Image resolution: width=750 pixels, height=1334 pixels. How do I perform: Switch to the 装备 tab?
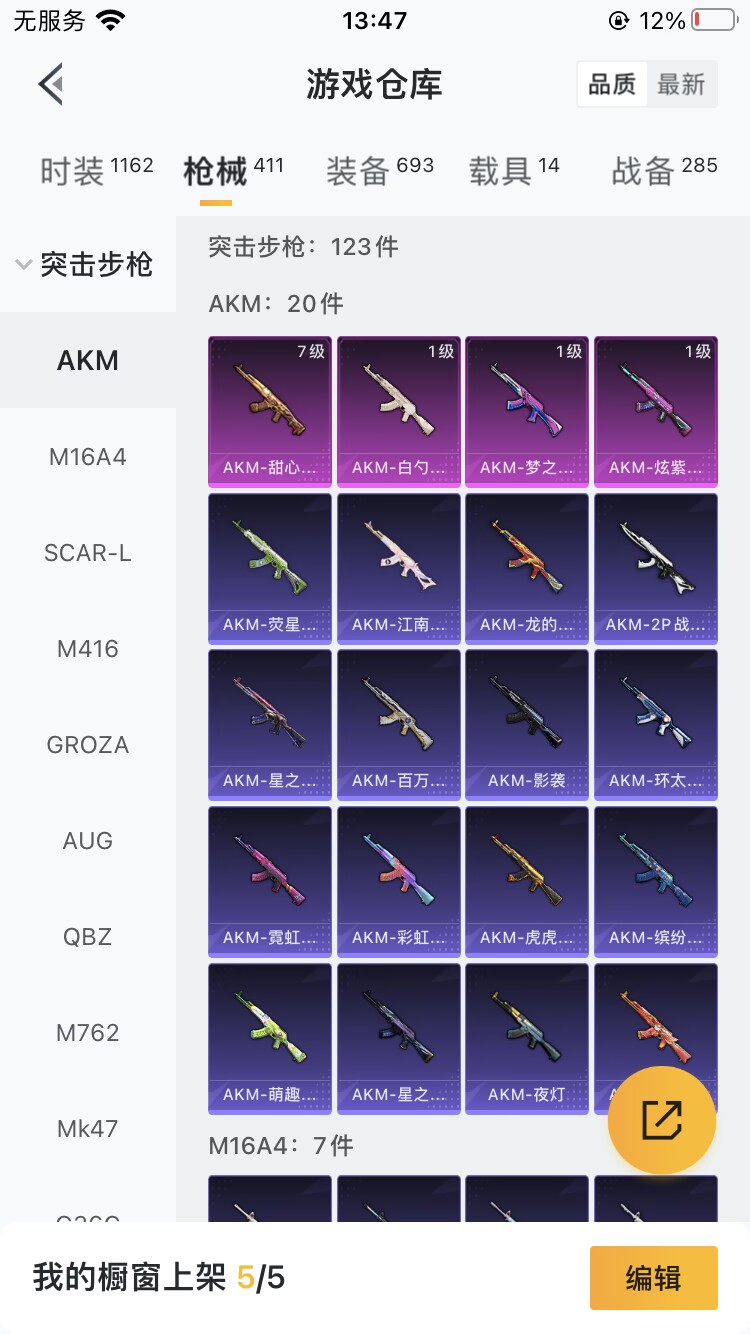coord(379,170)
